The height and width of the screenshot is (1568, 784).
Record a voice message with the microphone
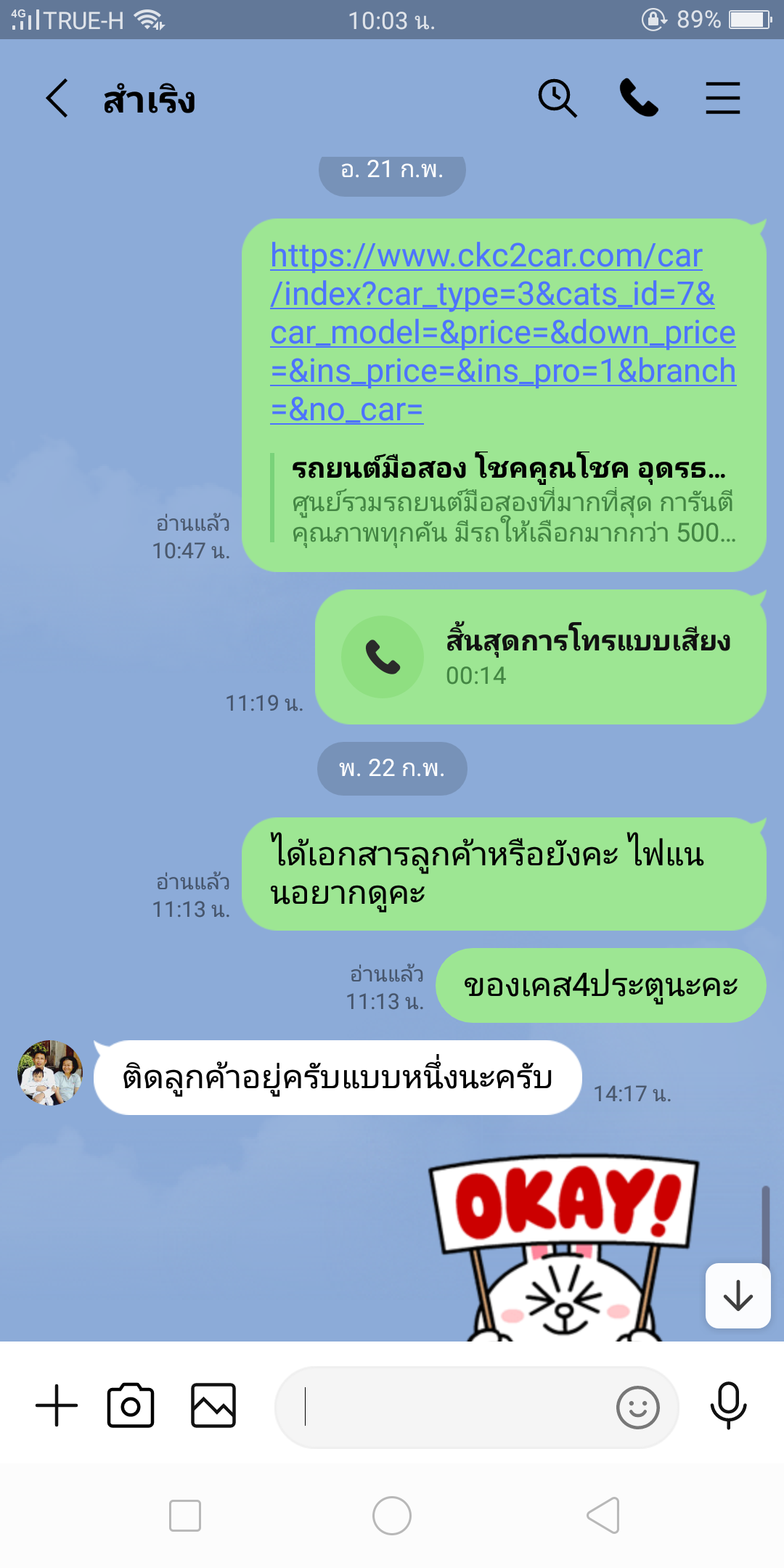(728, 1406)
